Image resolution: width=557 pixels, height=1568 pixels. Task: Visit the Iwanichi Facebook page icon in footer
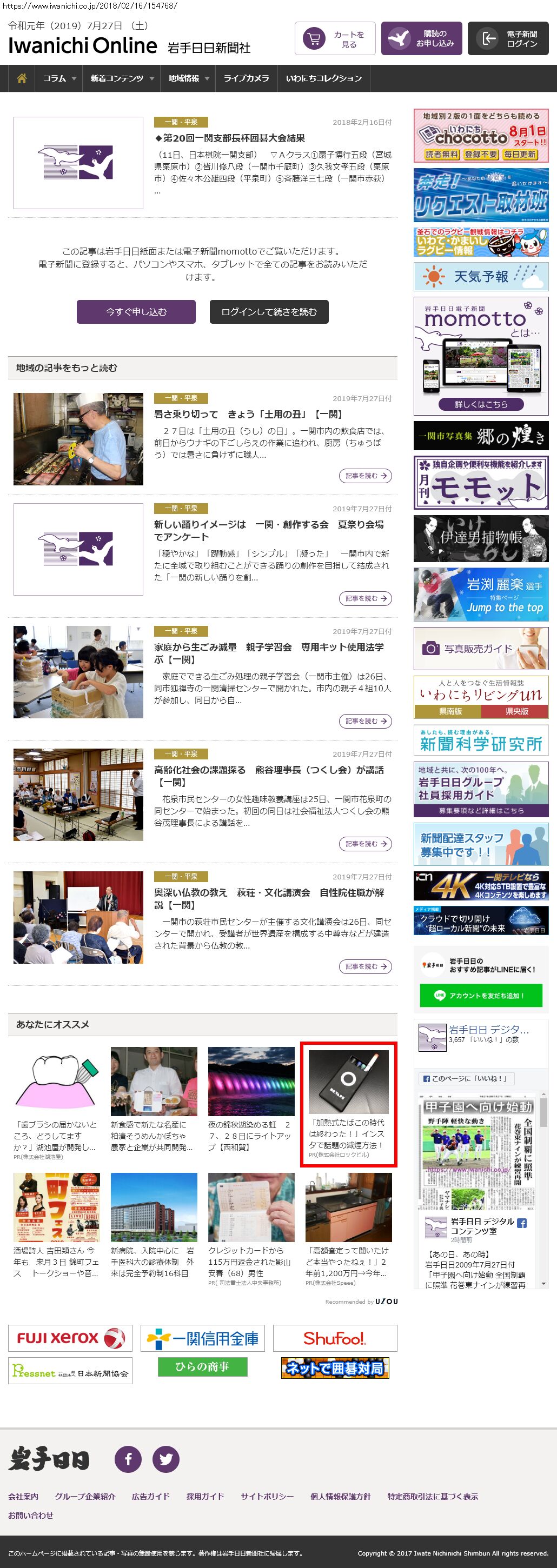pyautogui.click(x=129, y=1459)
